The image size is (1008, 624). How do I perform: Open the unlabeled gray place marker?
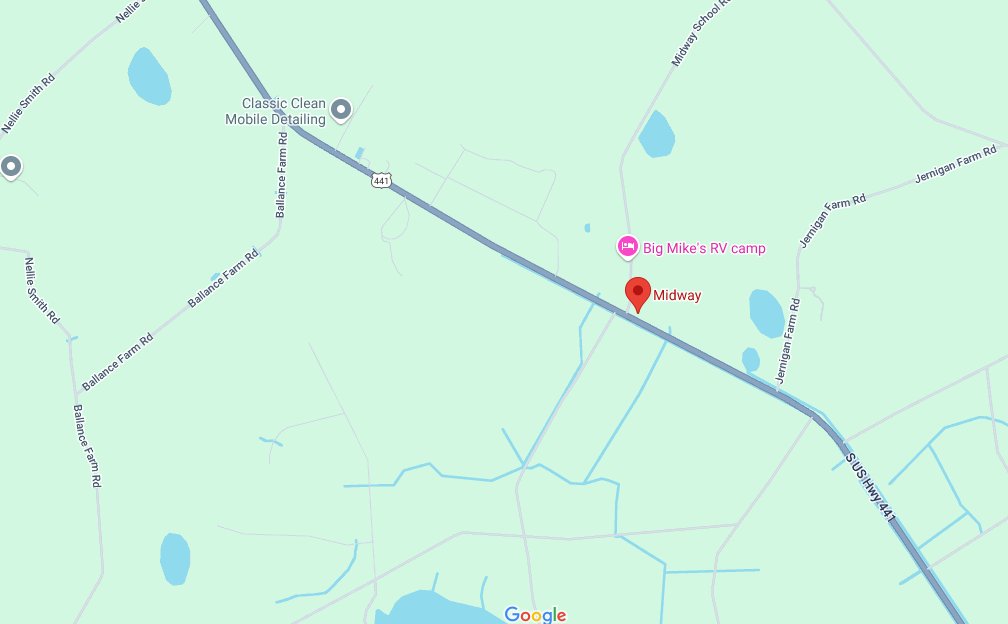(11, 167)
